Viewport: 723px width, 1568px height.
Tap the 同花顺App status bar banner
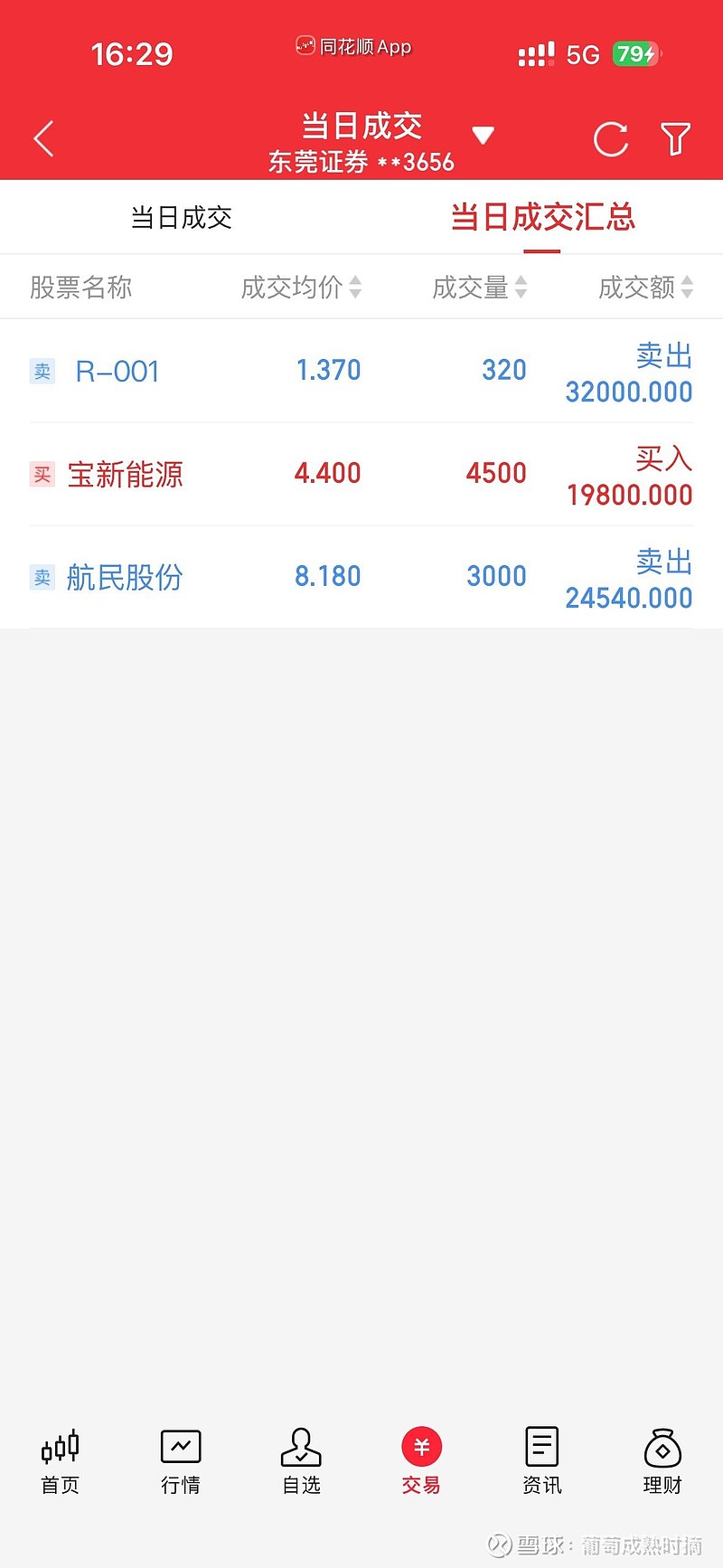[354, 45]
